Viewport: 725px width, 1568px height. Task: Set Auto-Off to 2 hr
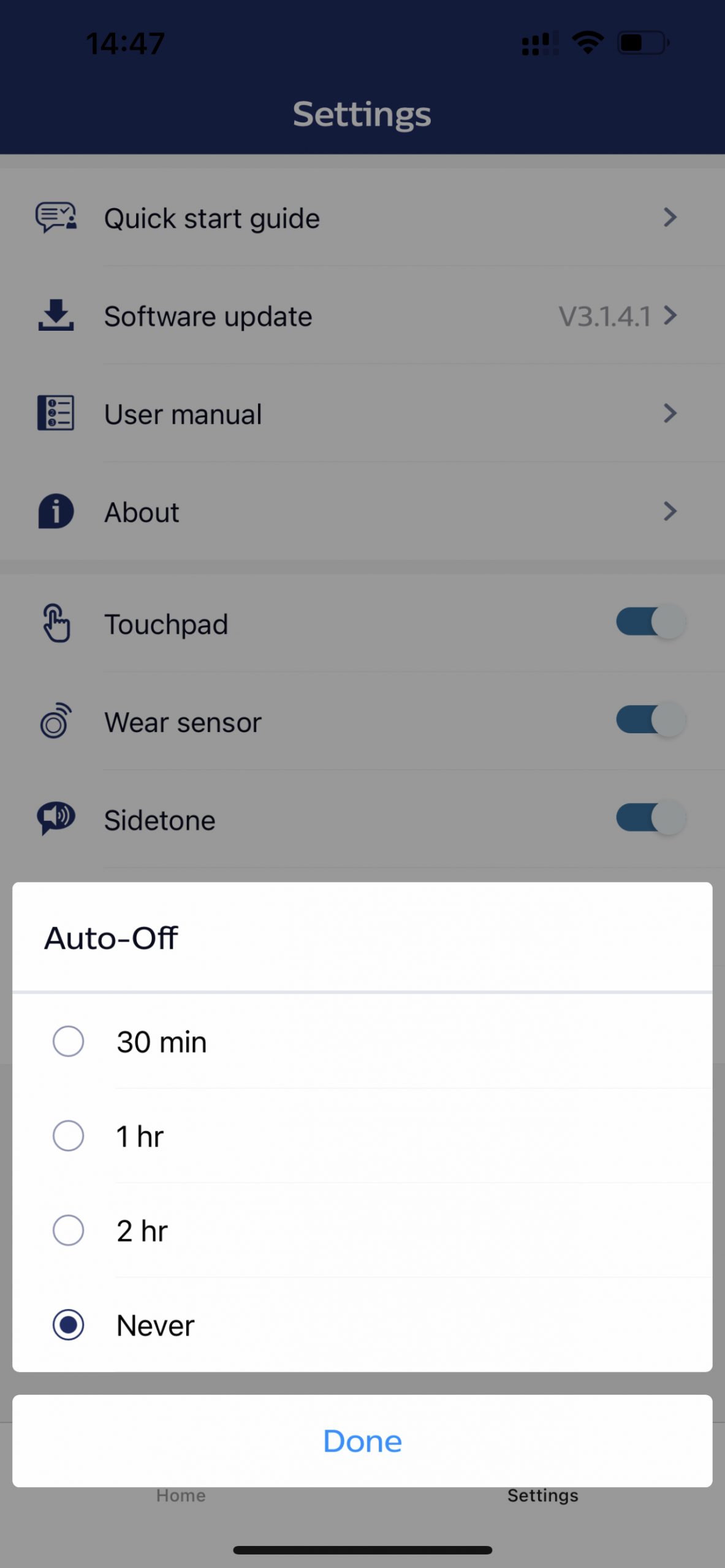pyautogui.click(x=362, y=1230)
